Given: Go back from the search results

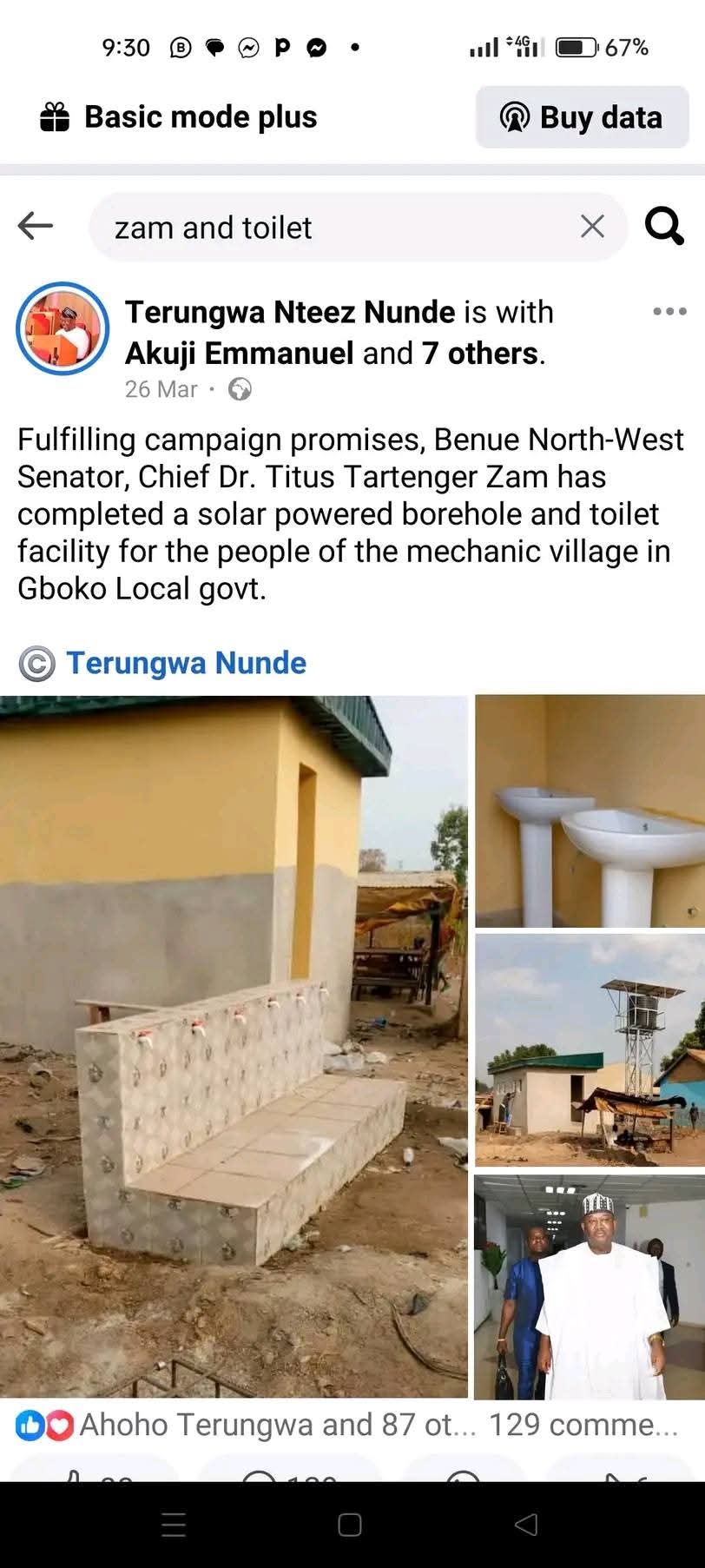Looking at the screenshot, I should 36,227.
